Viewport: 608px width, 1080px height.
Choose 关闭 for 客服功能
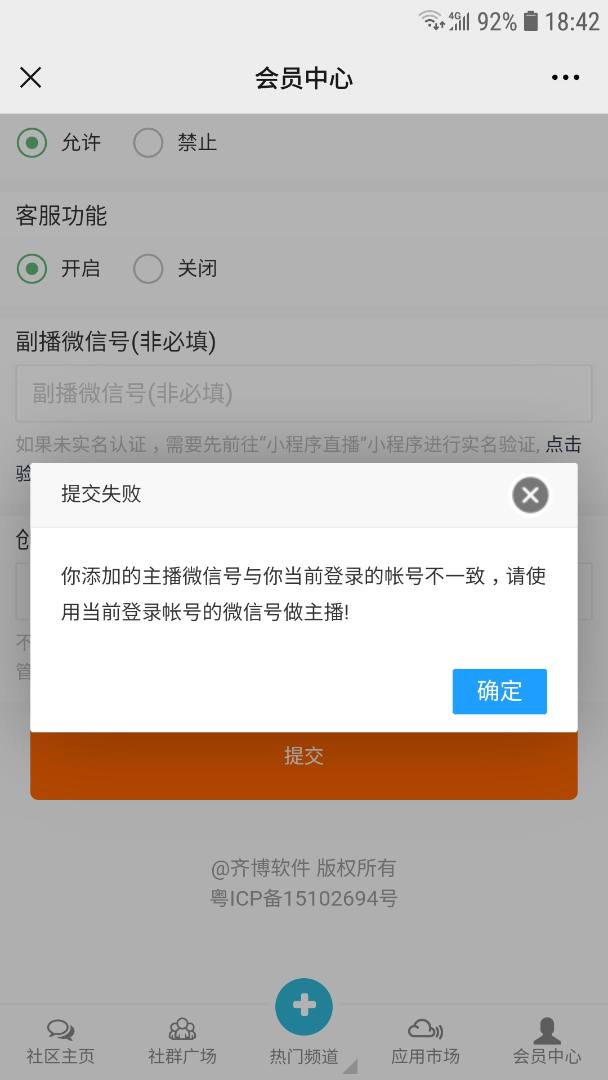[148, 269]
